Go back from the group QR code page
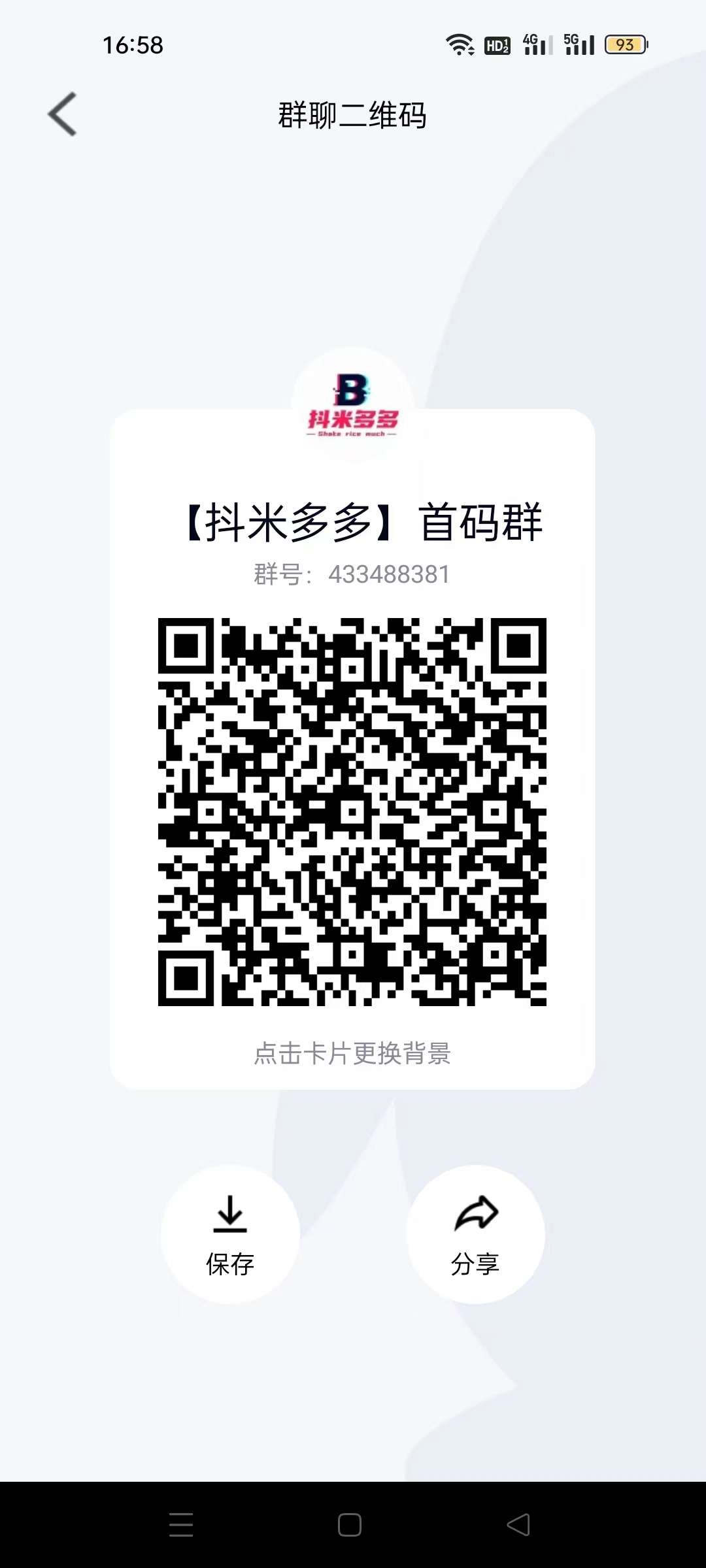 pos(63,114)
